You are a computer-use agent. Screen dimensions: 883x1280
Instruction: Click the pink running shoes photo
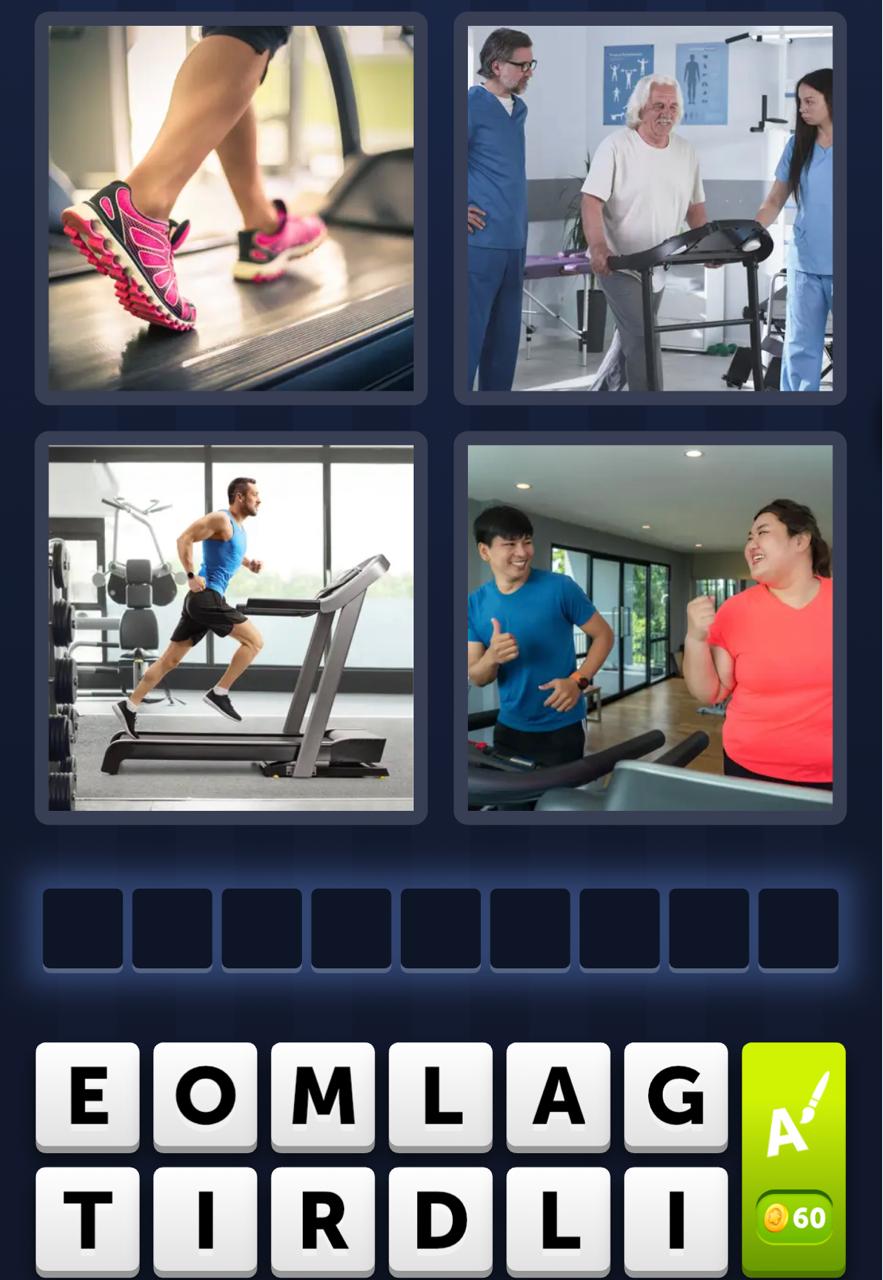230,205
